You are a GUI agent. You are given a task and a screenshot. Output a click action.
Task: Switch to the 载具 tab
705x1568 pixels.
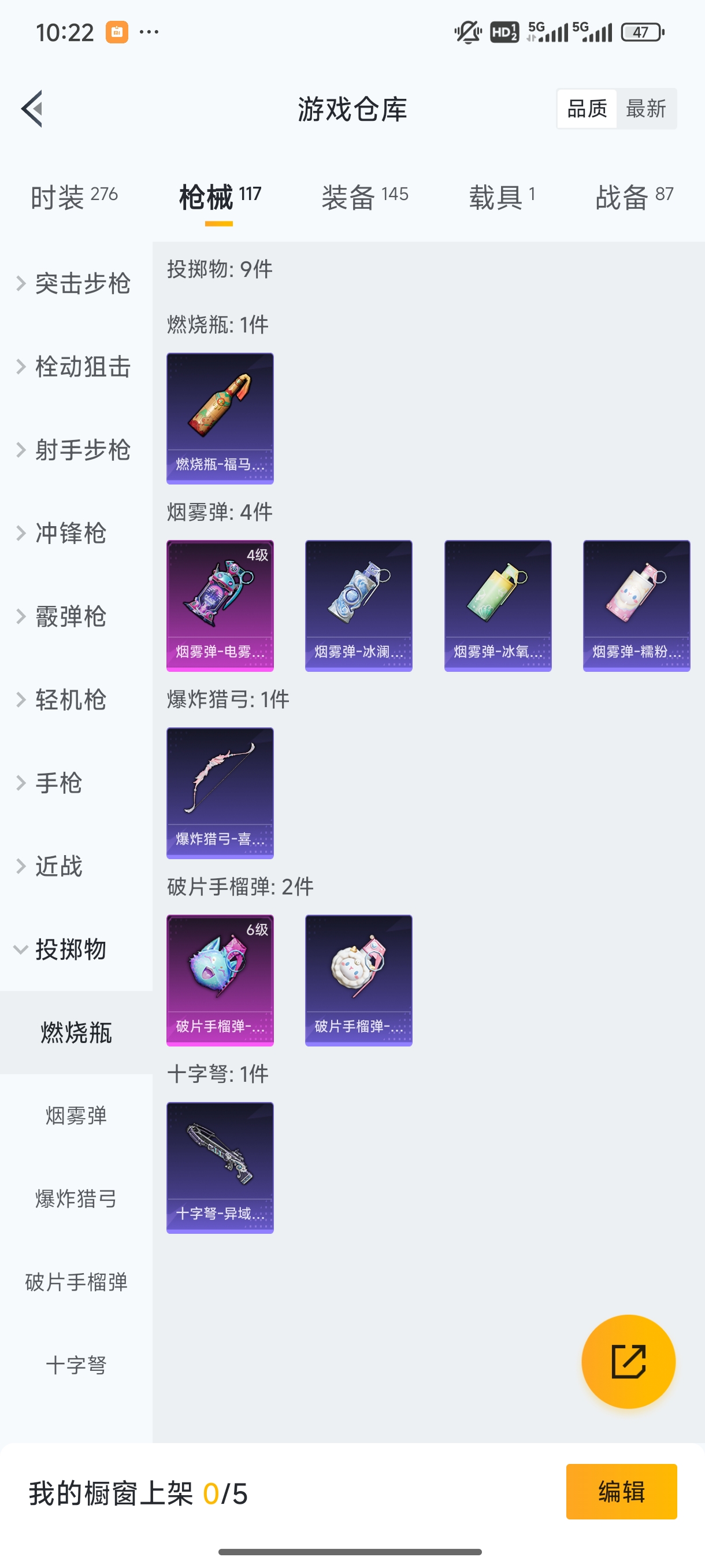click(x=502, y=197)
